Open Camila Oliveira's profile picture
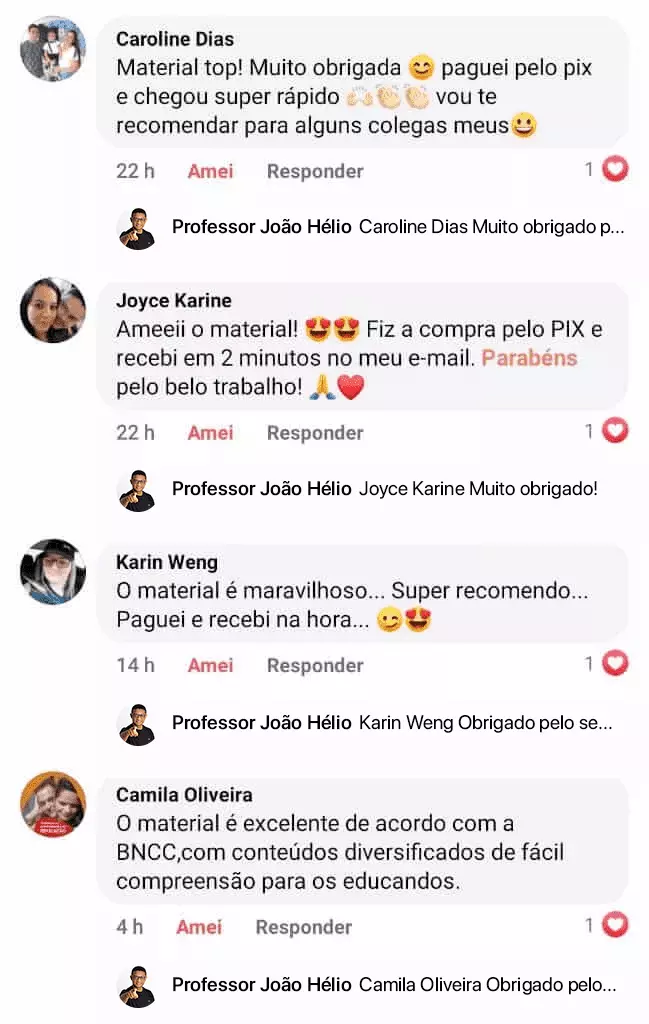 tap(53, 805)
